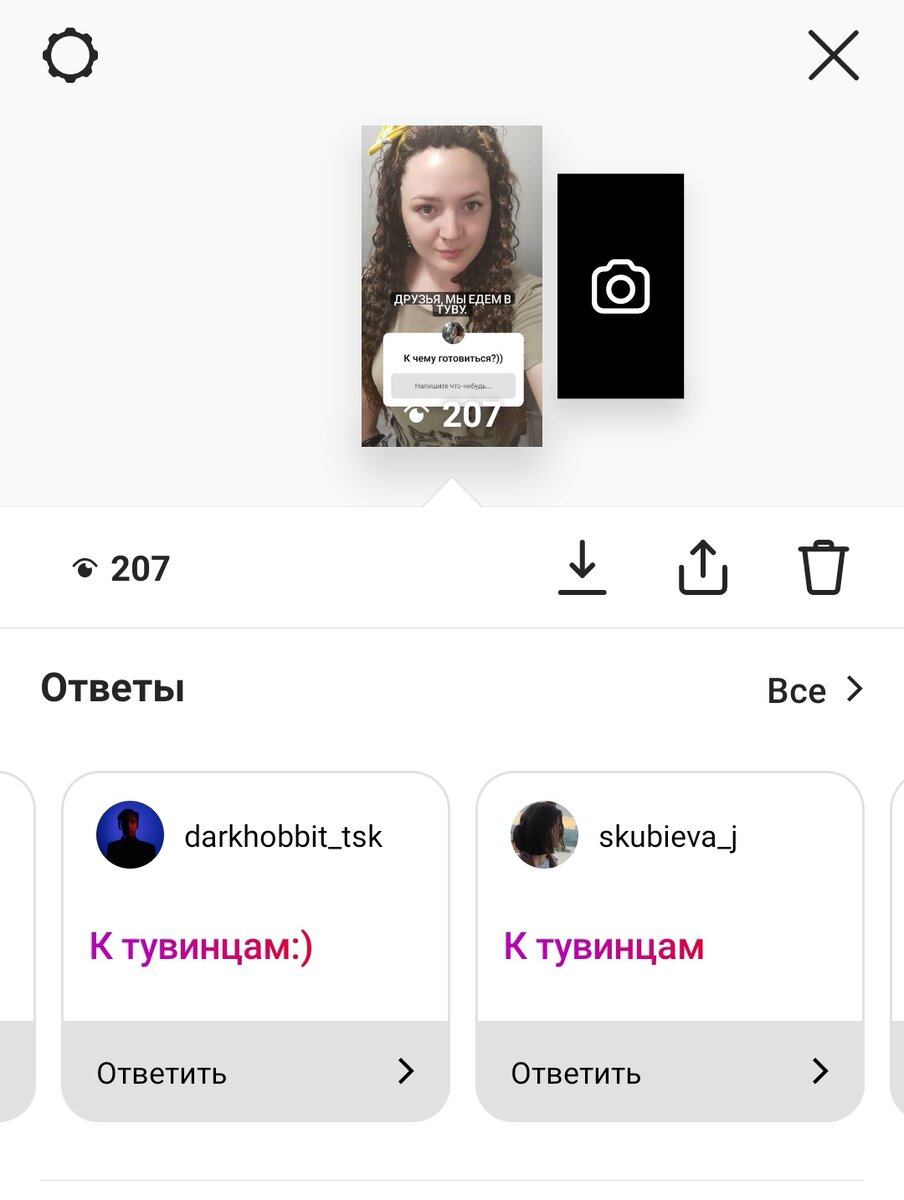Screen dimensions: 904x1200
Task: View all answers via Все
Action: [814, 690]
